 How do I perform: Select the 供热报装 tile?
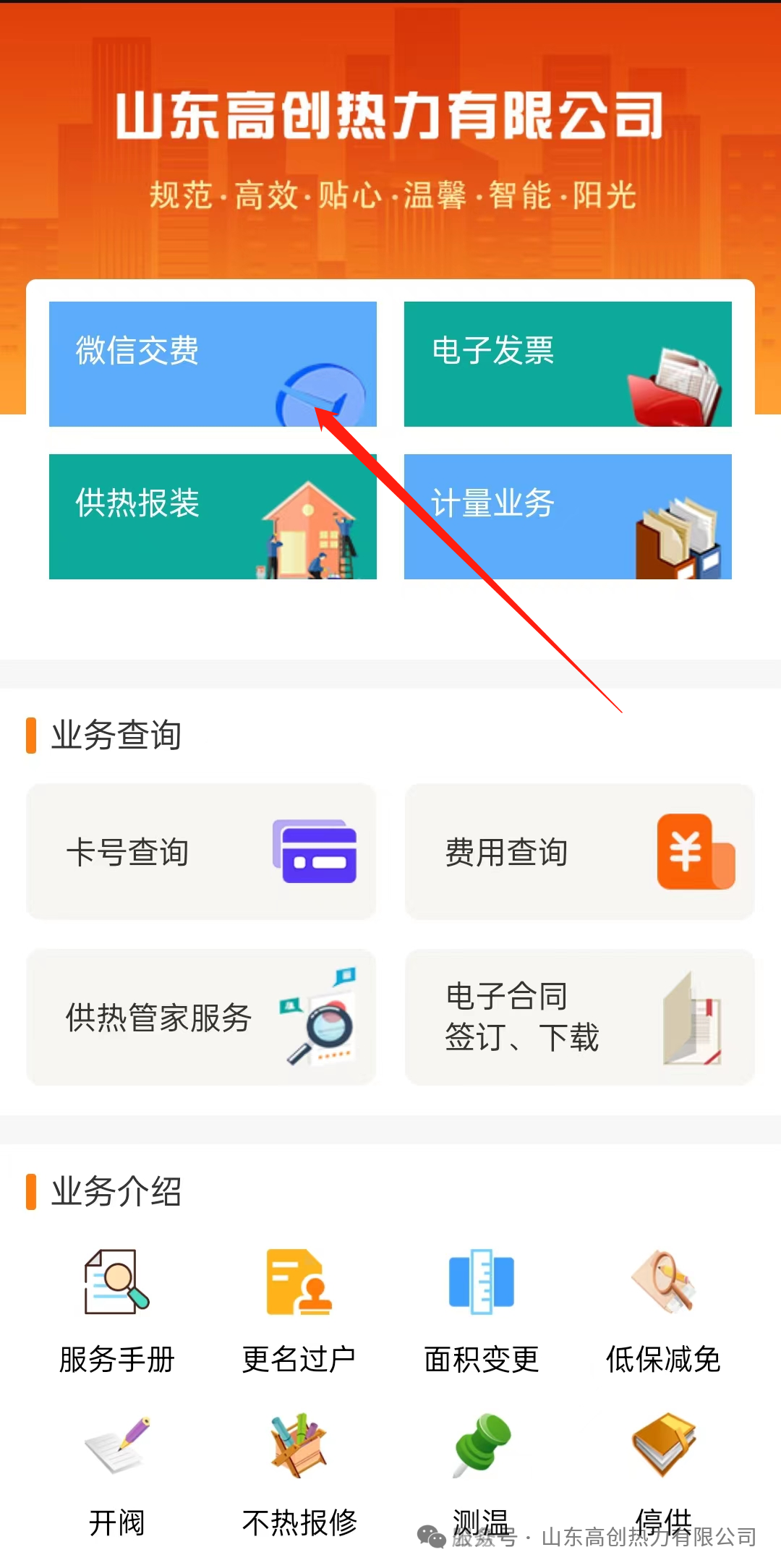coord(213,516)
